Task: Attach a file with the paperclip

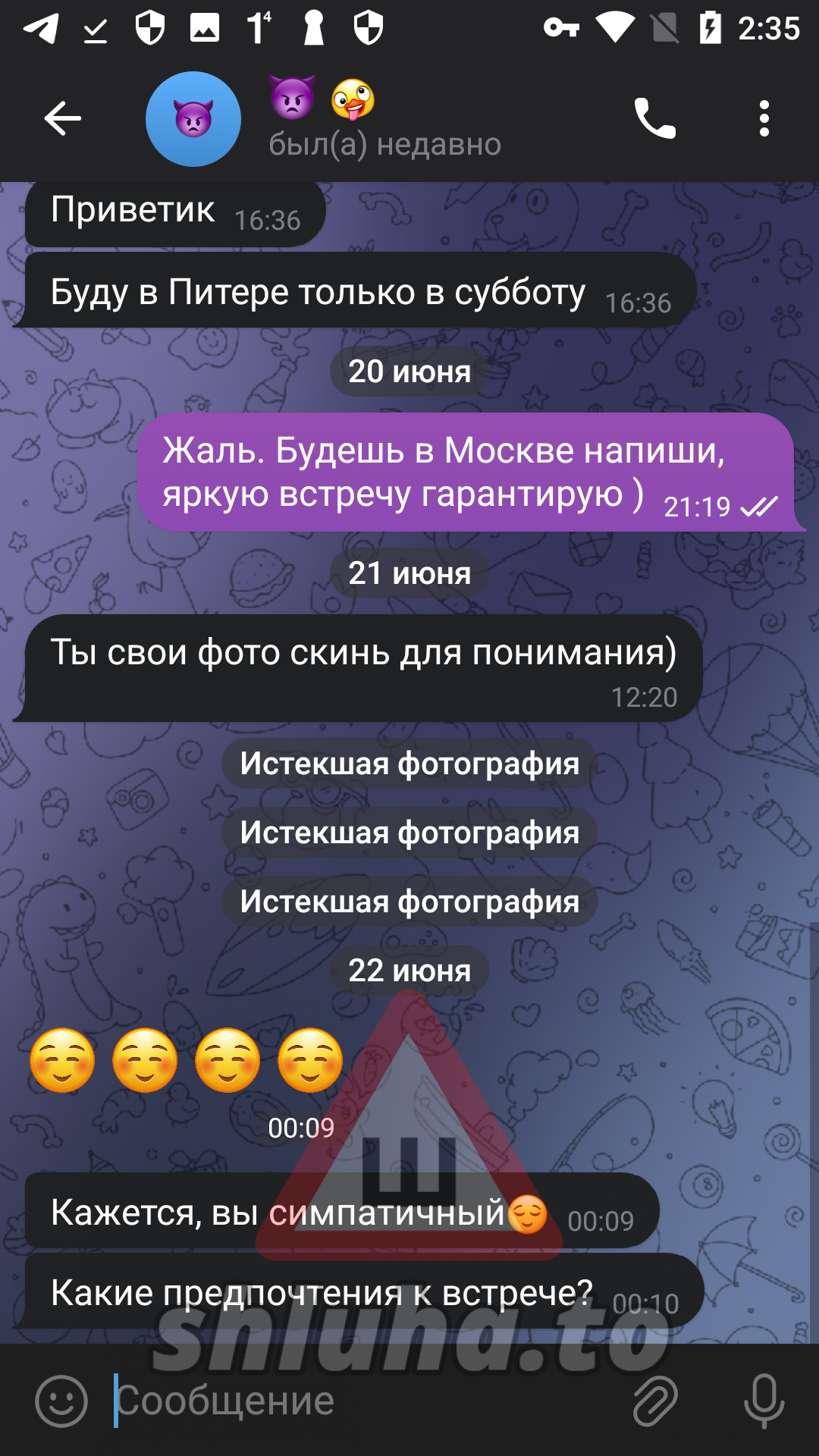Action: 654,1401
